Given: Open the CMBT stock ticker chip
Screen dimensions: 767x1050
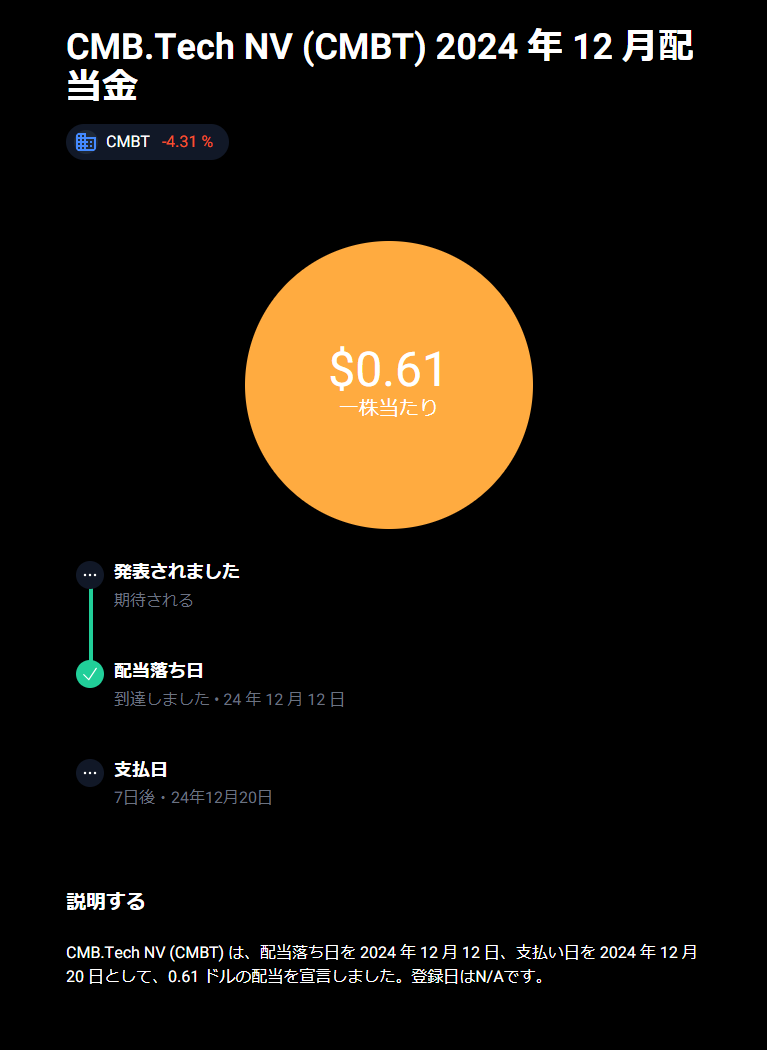Looking at the screenshot, I should [146, 142].
